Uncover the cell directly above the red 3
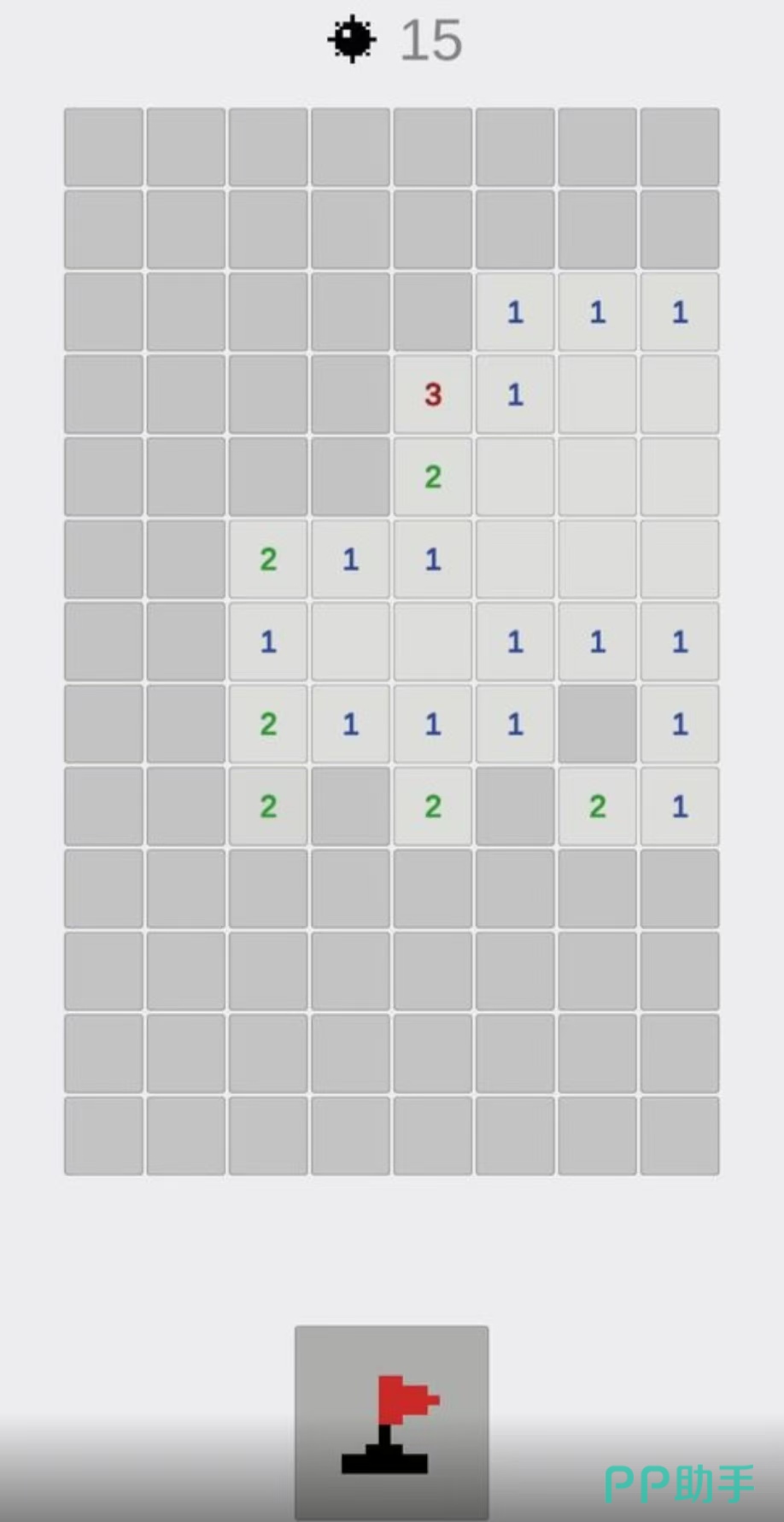The width and height of the screenshot is (784, 1522). (x=432, y=313)
